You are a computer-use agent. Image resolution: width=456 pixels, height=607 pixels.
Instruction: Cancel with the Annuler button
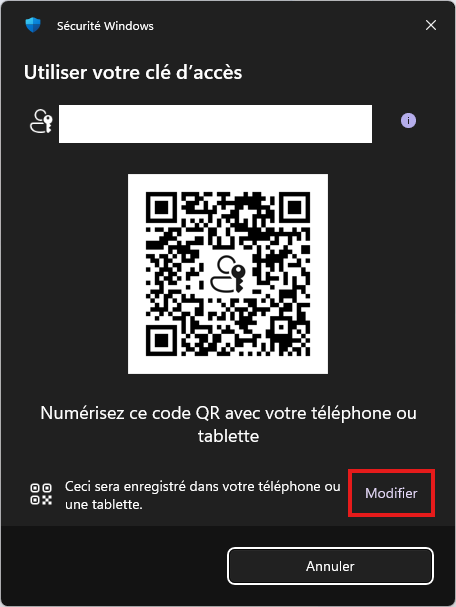tap(330, 566)
